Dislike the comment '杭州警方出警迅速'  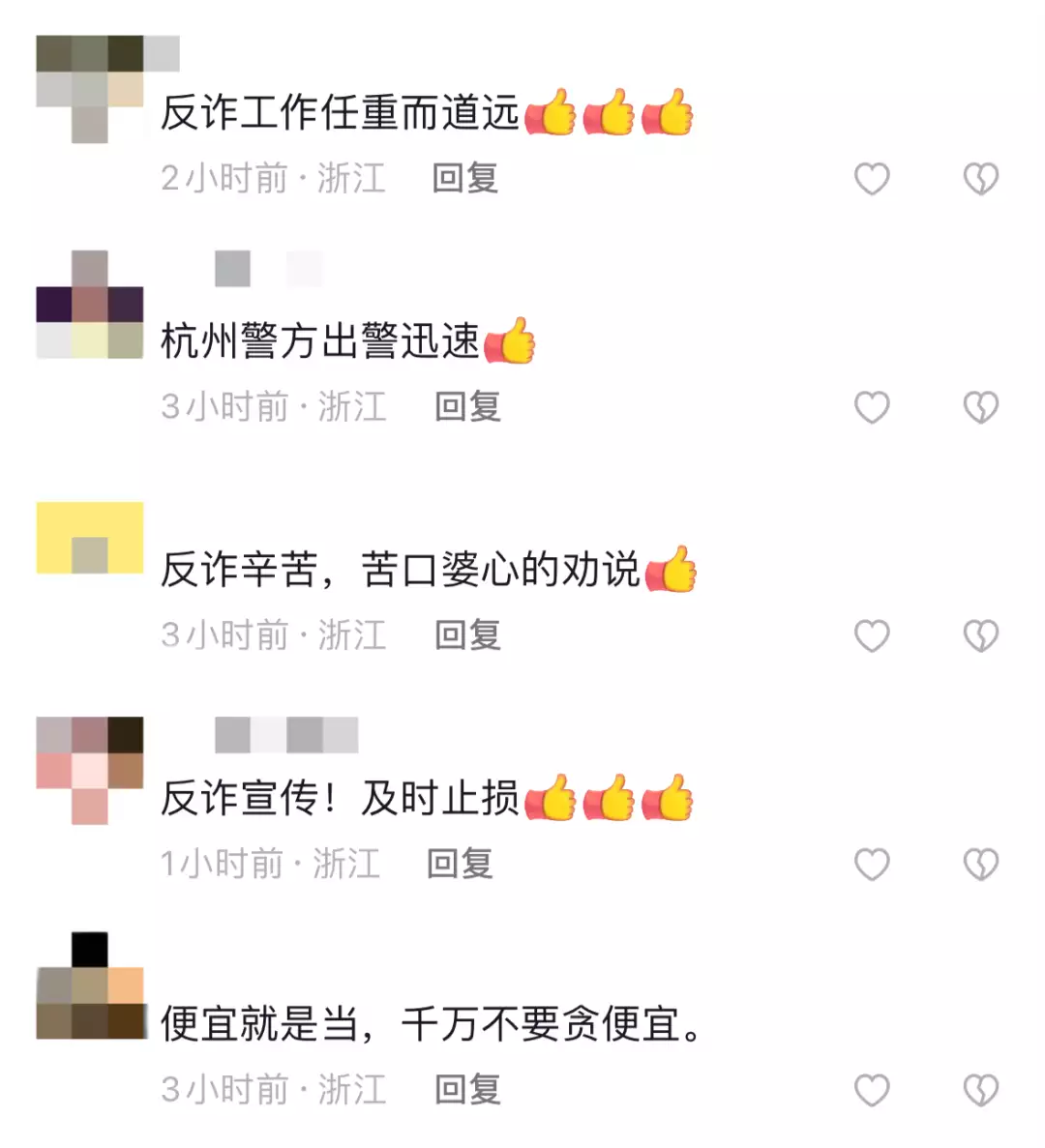(x=980, y=407)
